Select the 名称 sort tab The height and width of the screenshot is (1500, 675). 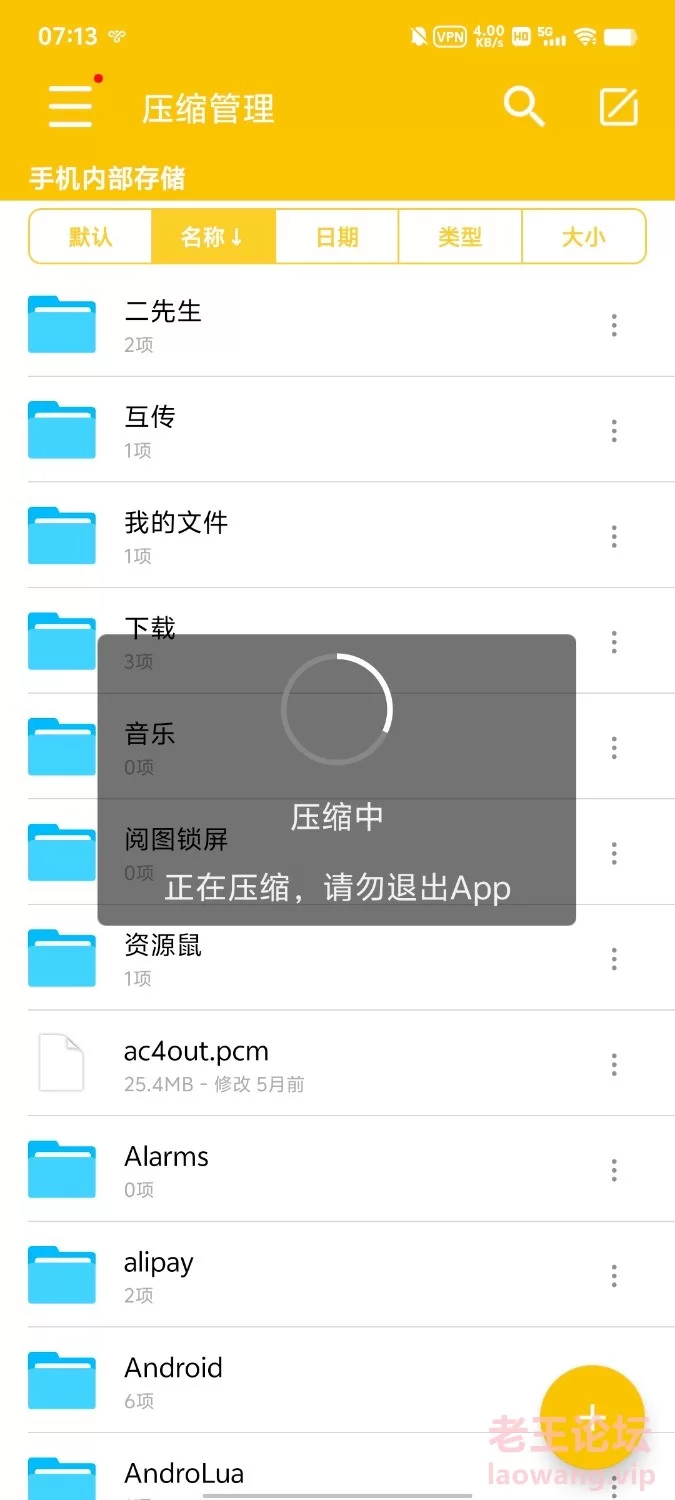coord(212,237)
